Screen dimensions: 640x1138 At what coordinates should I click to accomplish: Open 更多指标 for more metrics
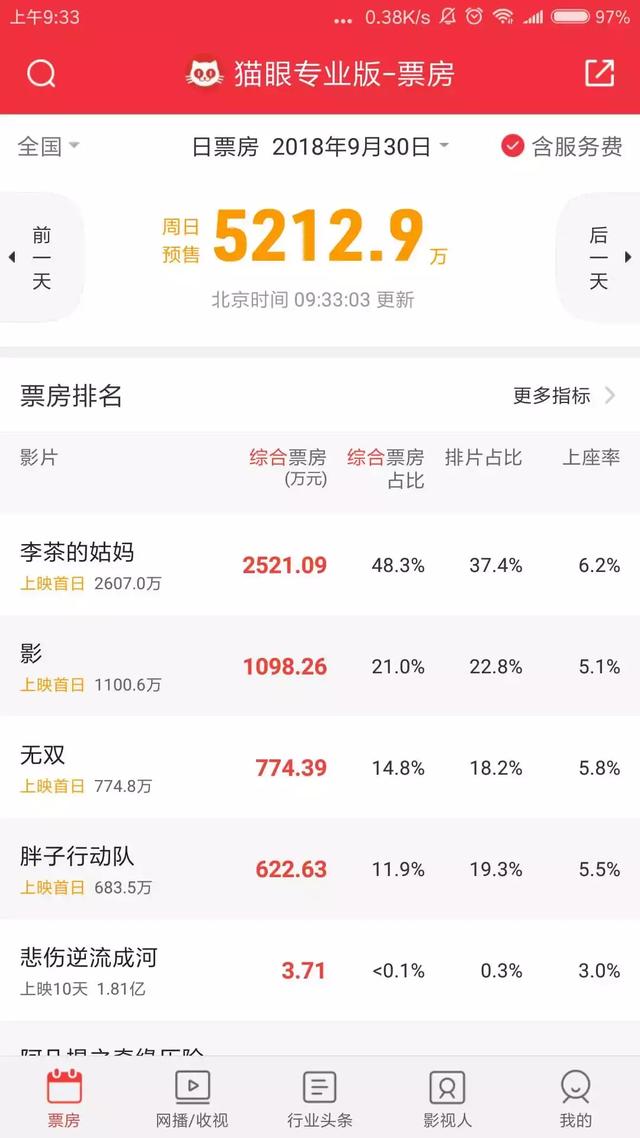tap(564, 395)
